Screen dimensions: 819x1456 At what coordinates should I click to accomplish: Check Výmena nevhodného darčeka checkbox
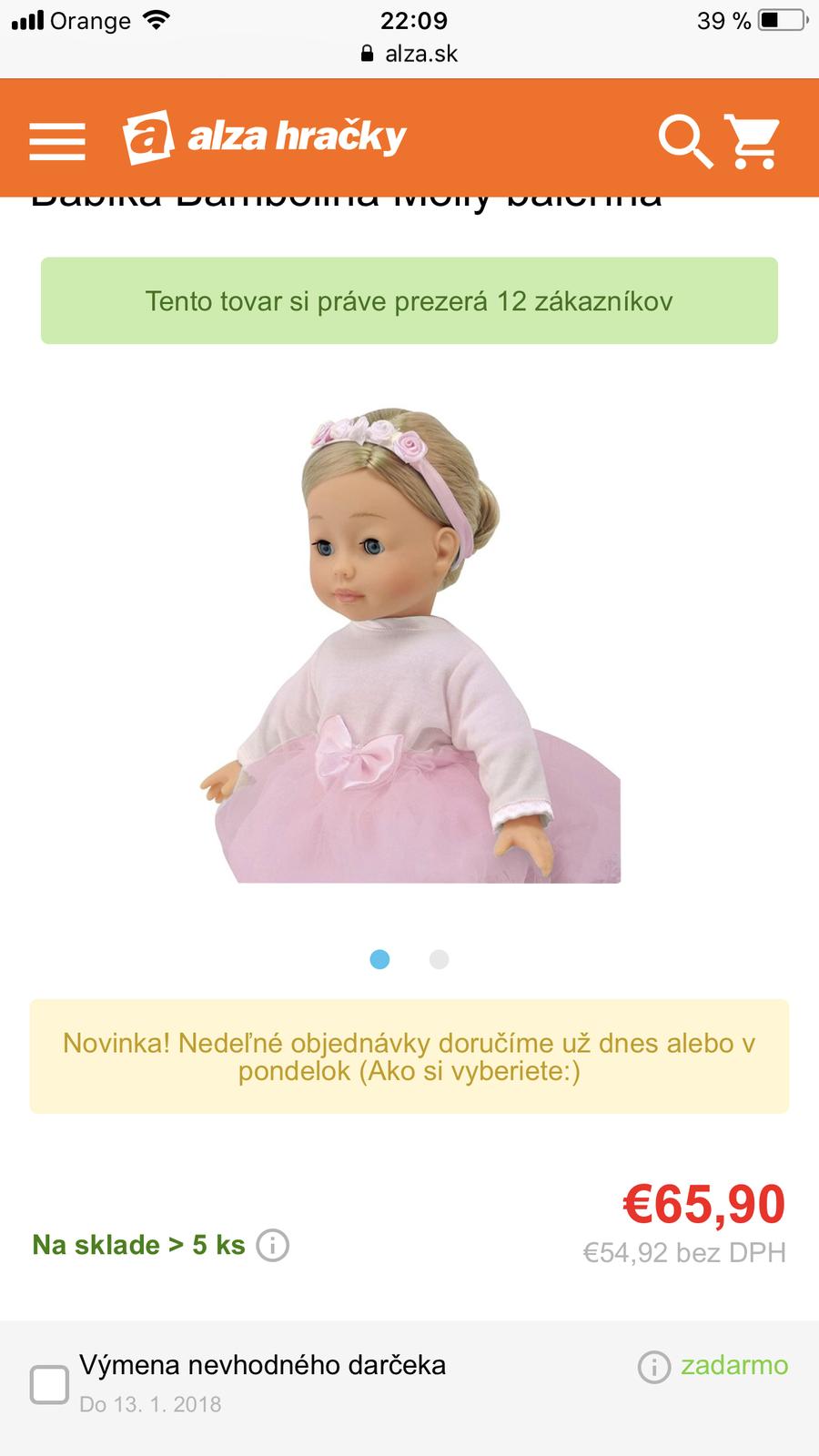click(49, 1384)
